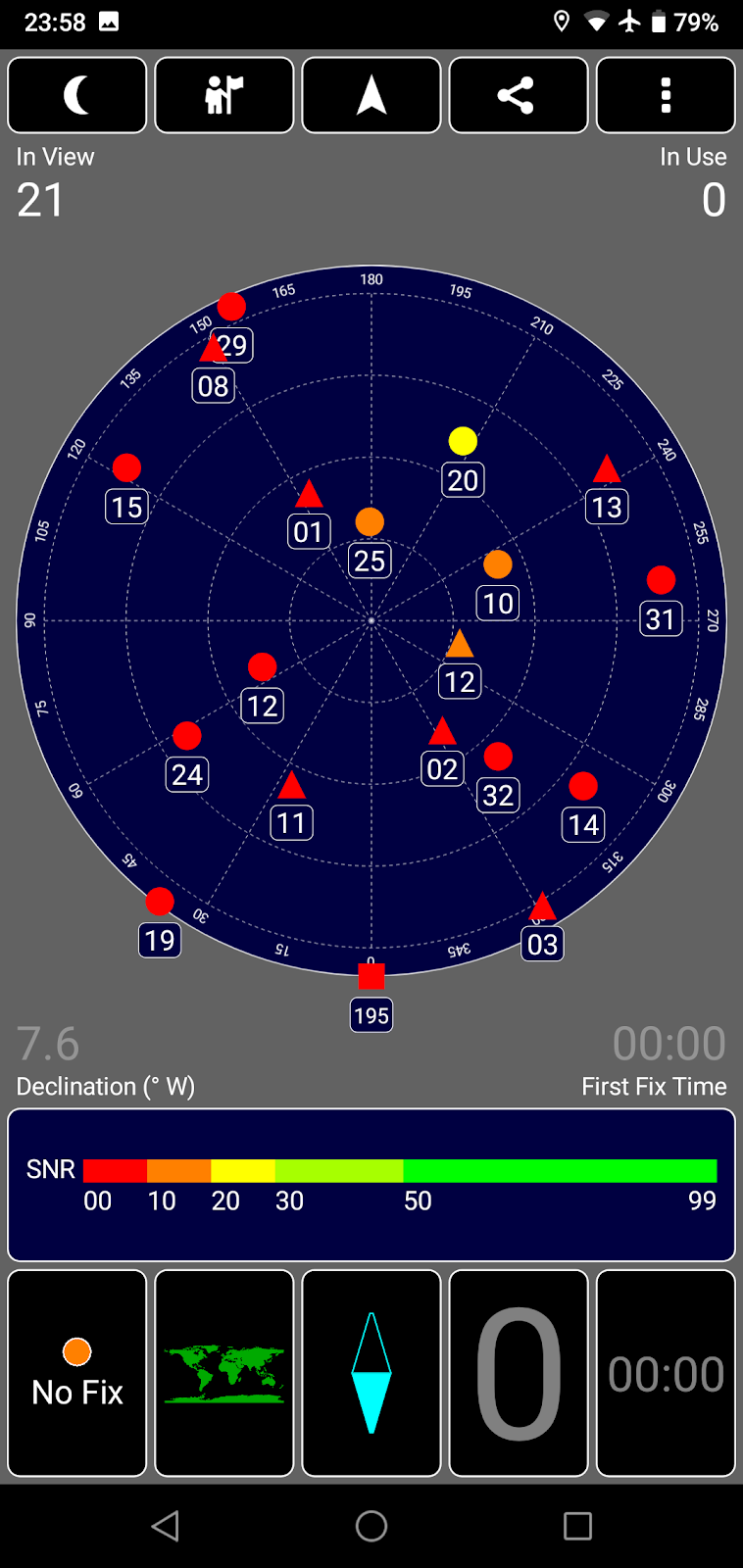Open the compass needle tile

pyautogui.click(x=371, y=1373)
